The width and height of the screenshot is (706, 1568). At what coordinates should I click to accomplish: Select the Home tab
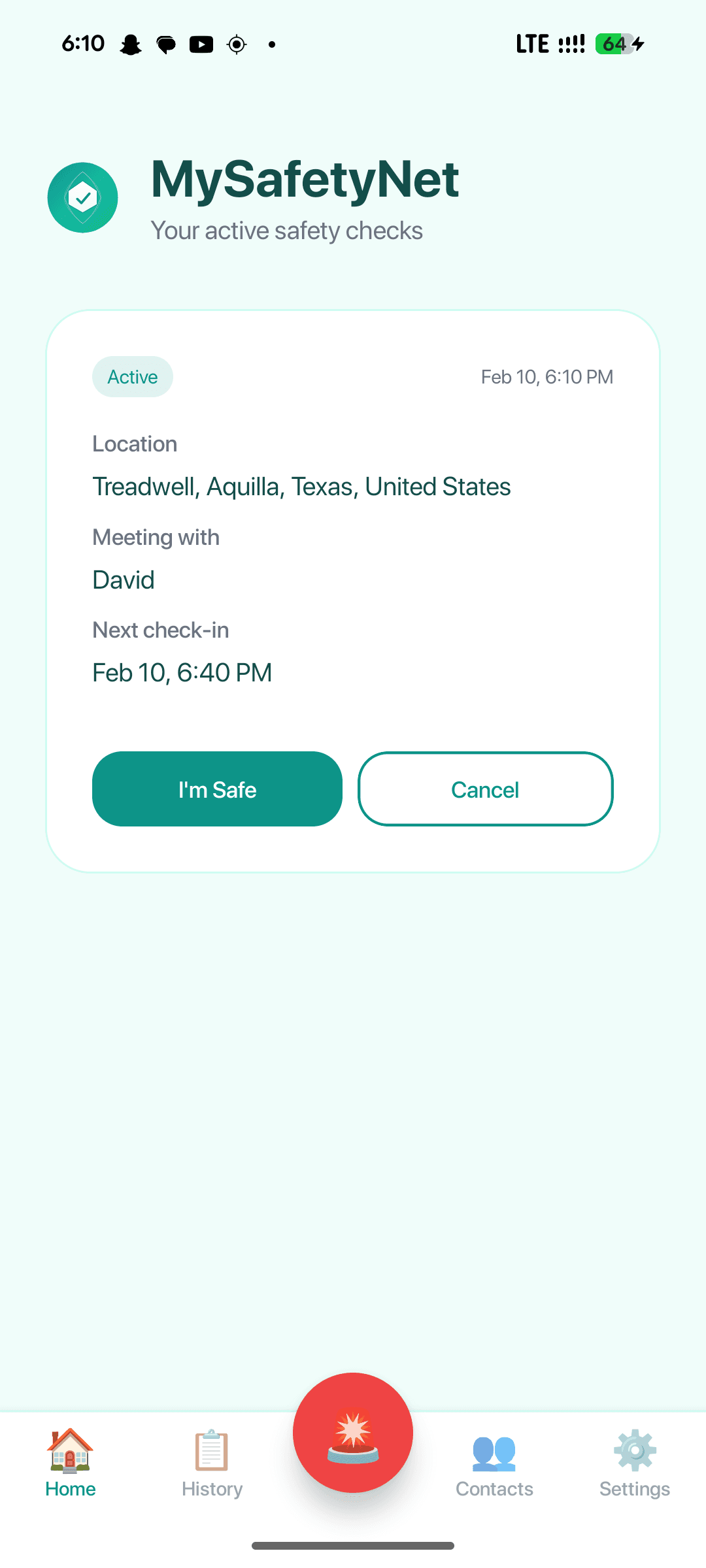coord(71,1463)
